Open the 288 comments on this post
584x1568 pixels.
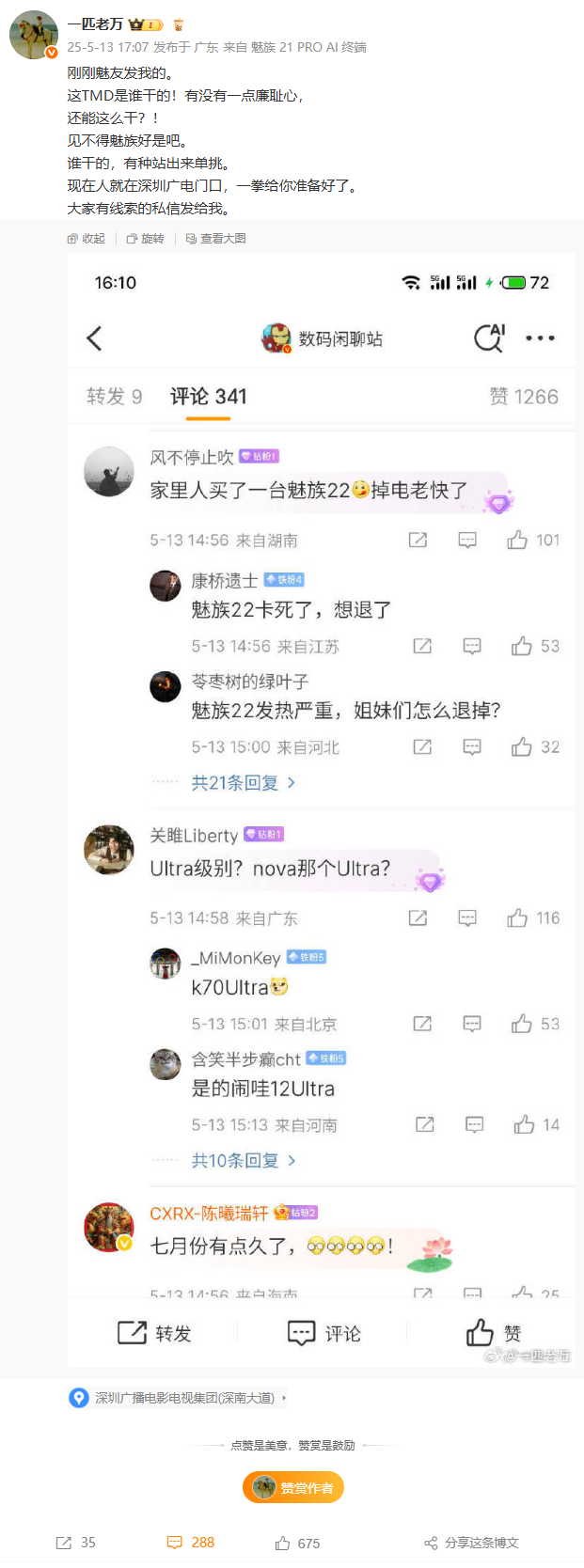tap(191, 1543)
